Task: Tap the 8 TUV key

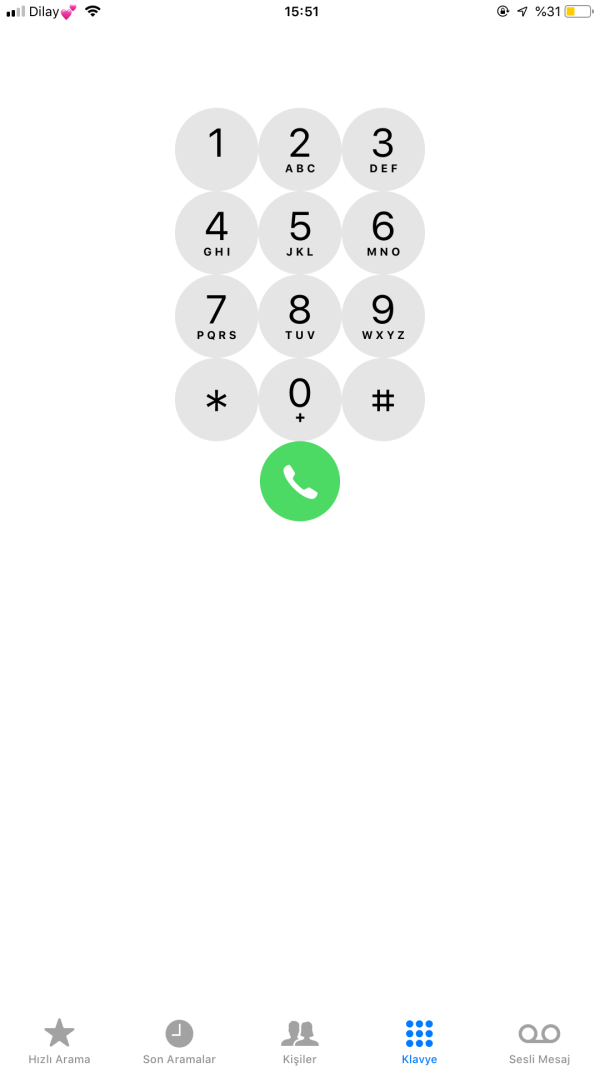Action: 300,316
